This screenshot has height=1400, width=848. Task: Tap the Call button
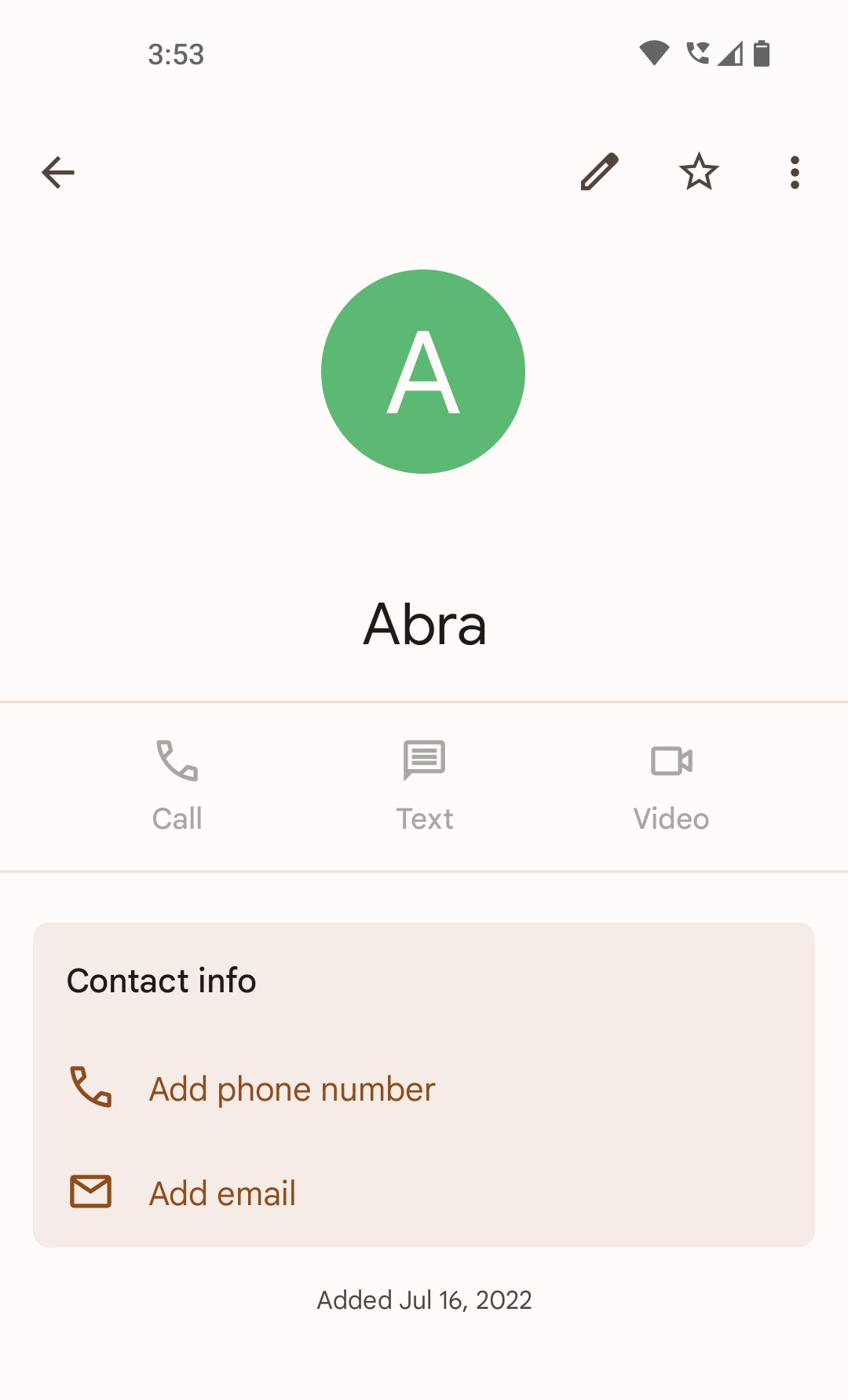point(177,786)
